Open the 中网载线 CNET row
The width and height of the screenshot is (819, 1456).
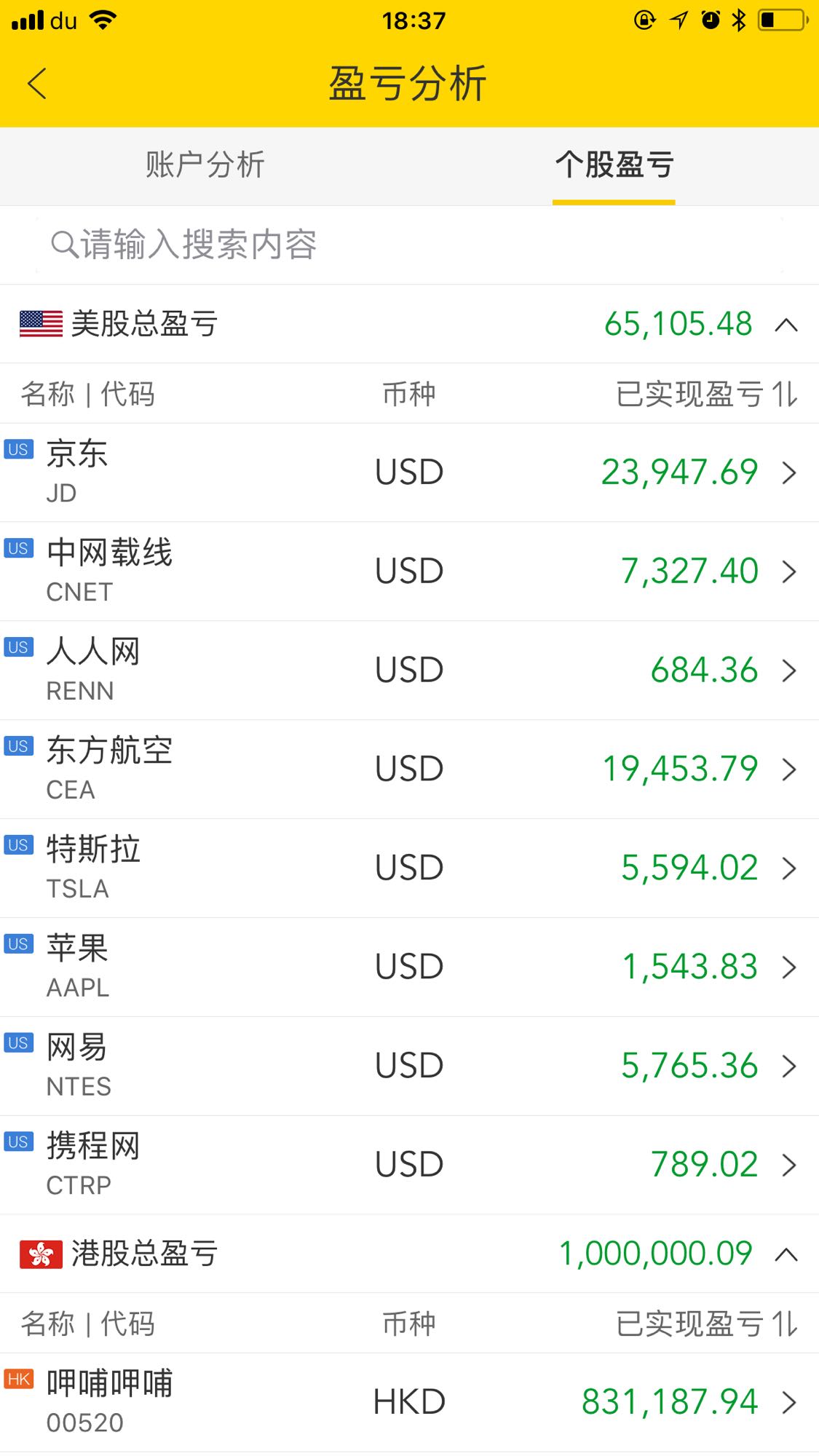[409, 571]
